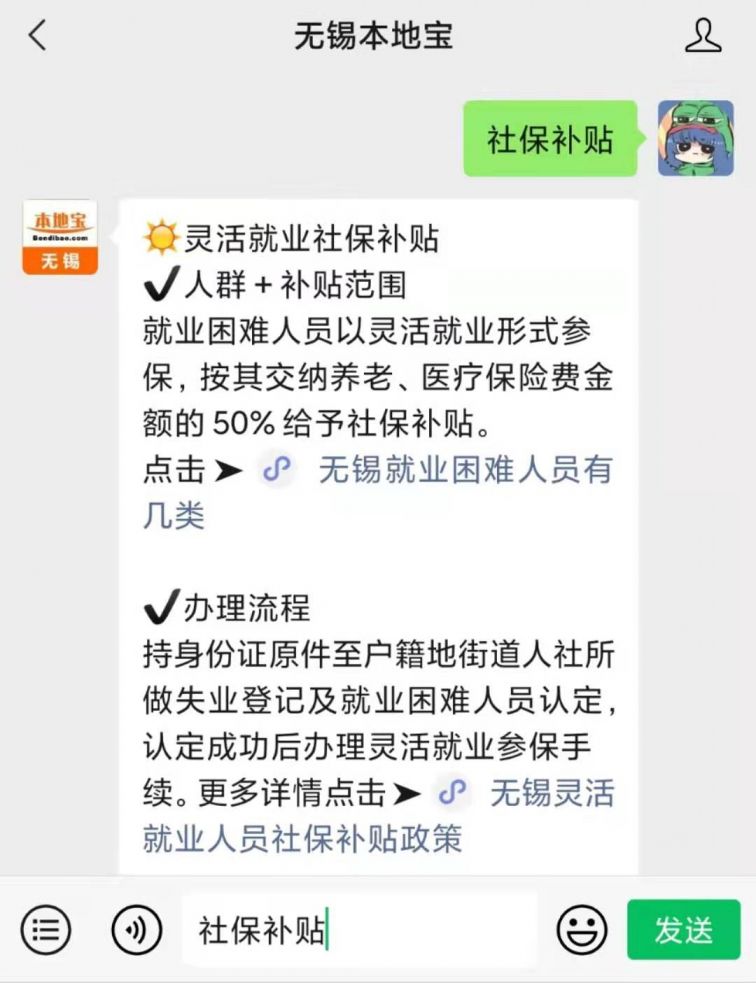756x983 pixels.
Task: Switch to voice input
Action: click(136, 930)
